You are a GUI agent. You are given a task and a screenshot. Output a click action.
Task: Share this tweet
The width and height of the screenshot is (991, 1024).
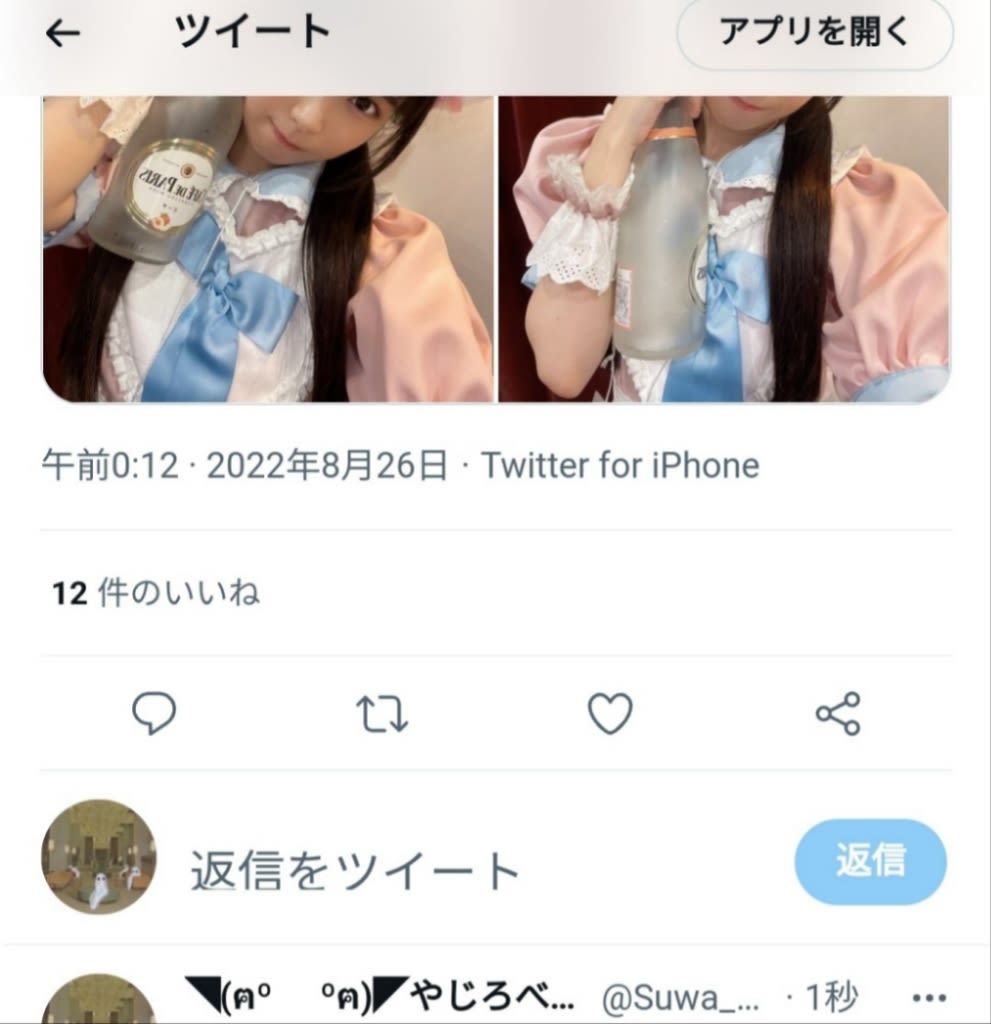click(838, 714)
